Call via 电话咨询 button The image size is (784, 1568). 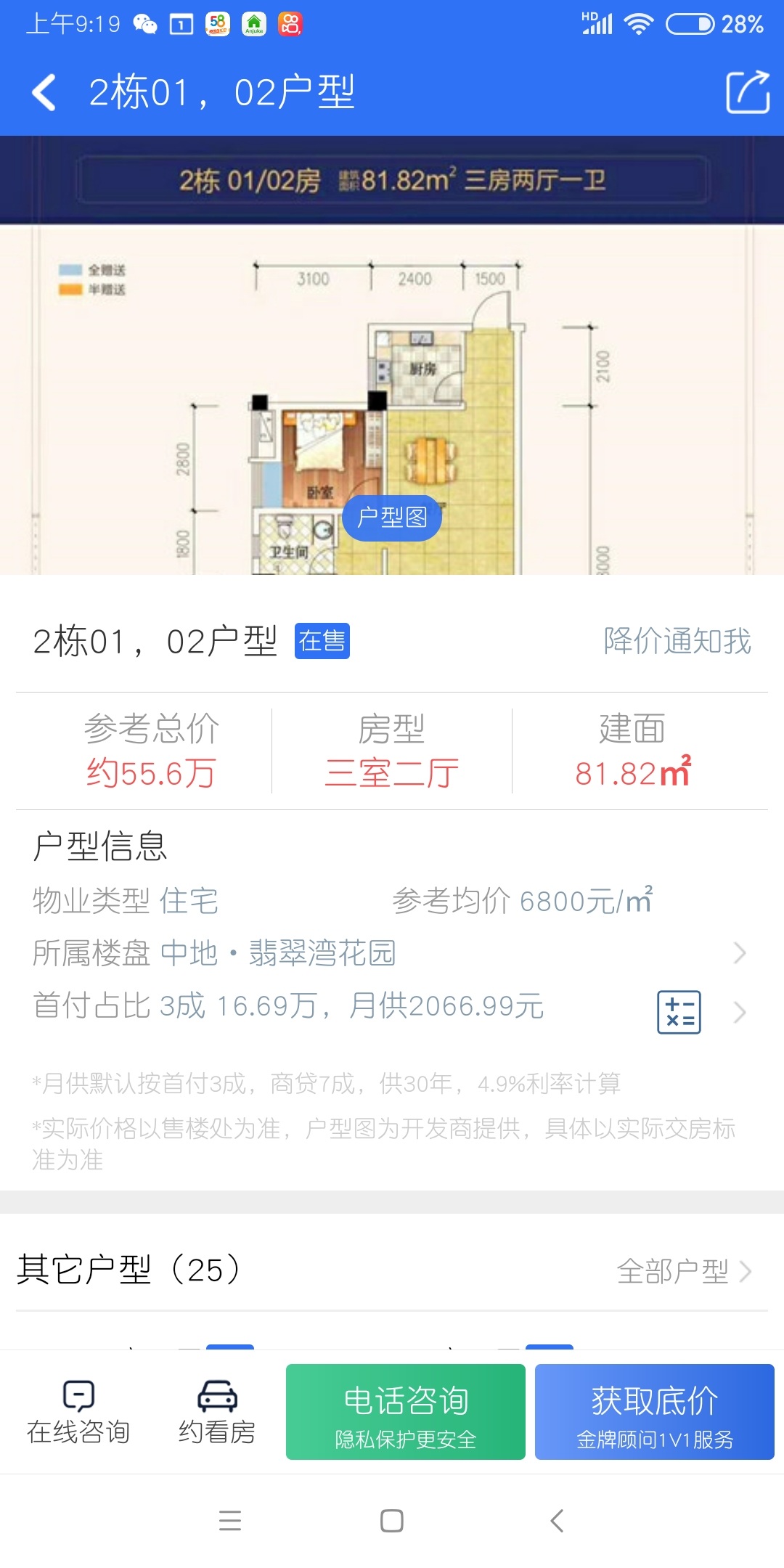[x=406, y=1412]
